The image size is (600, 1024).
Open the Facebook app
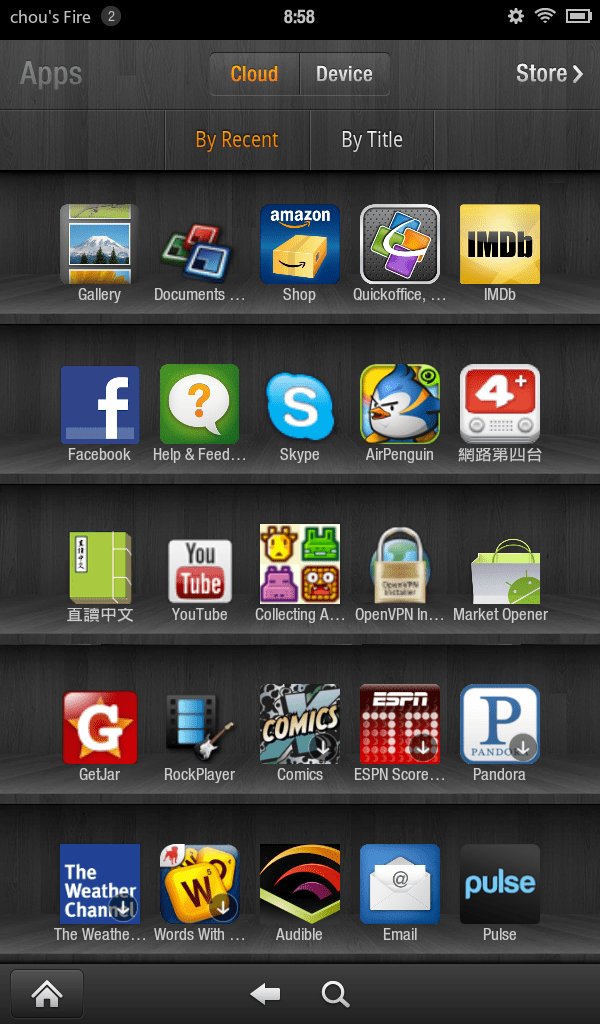pos(100,404)
